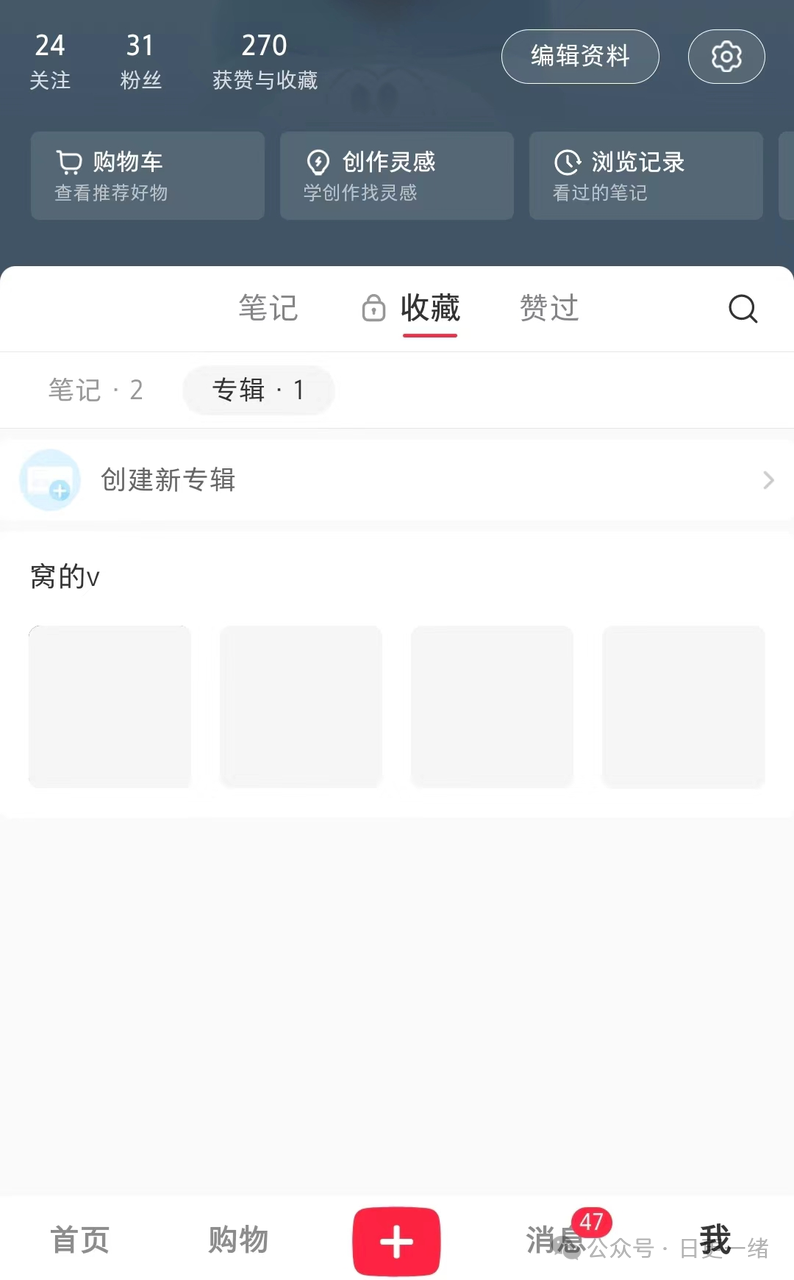Show collected 笔记 · 2 filter
794x1280 pixels.
(x=96, y=390)
